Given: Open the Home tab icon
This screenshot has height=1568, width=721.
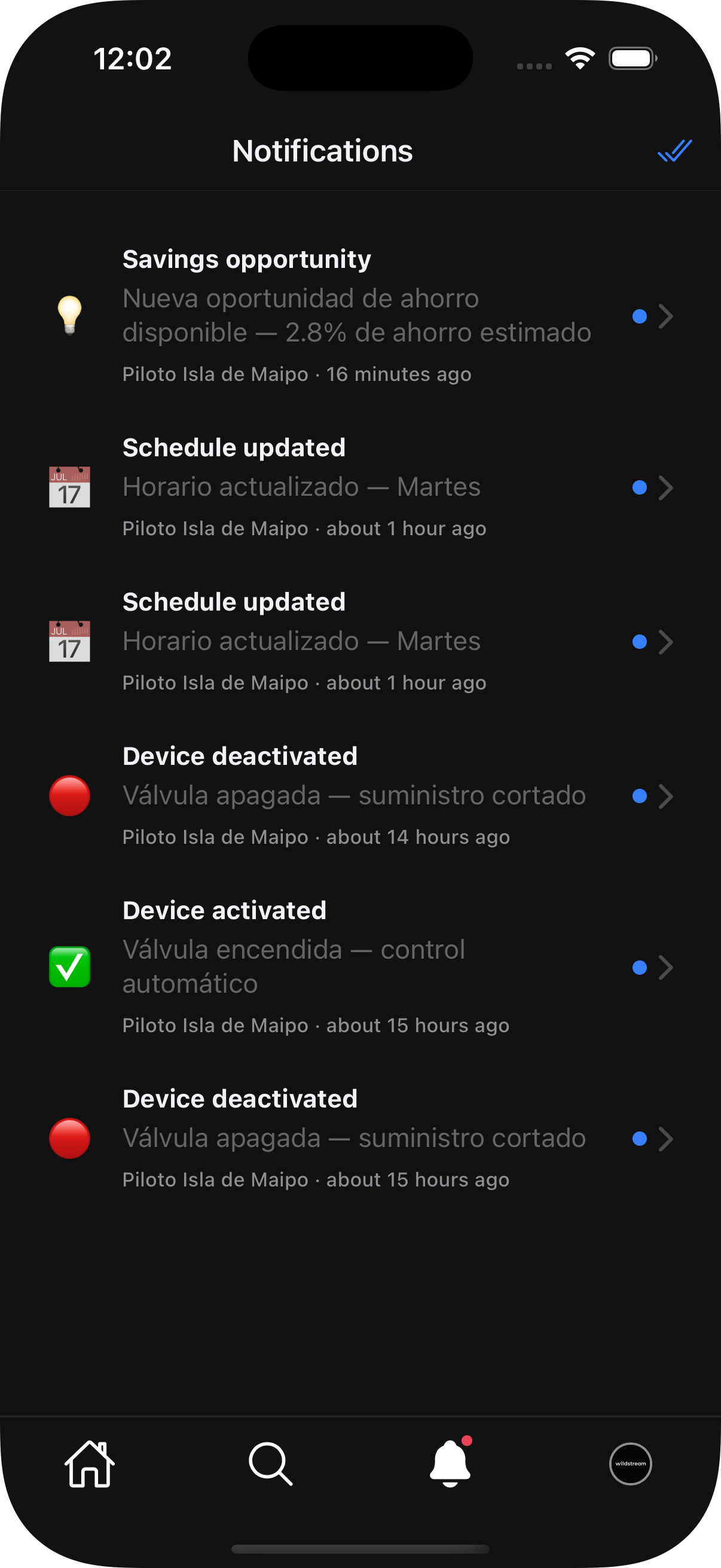Looking at the screenshot, I should (90, 1464).
